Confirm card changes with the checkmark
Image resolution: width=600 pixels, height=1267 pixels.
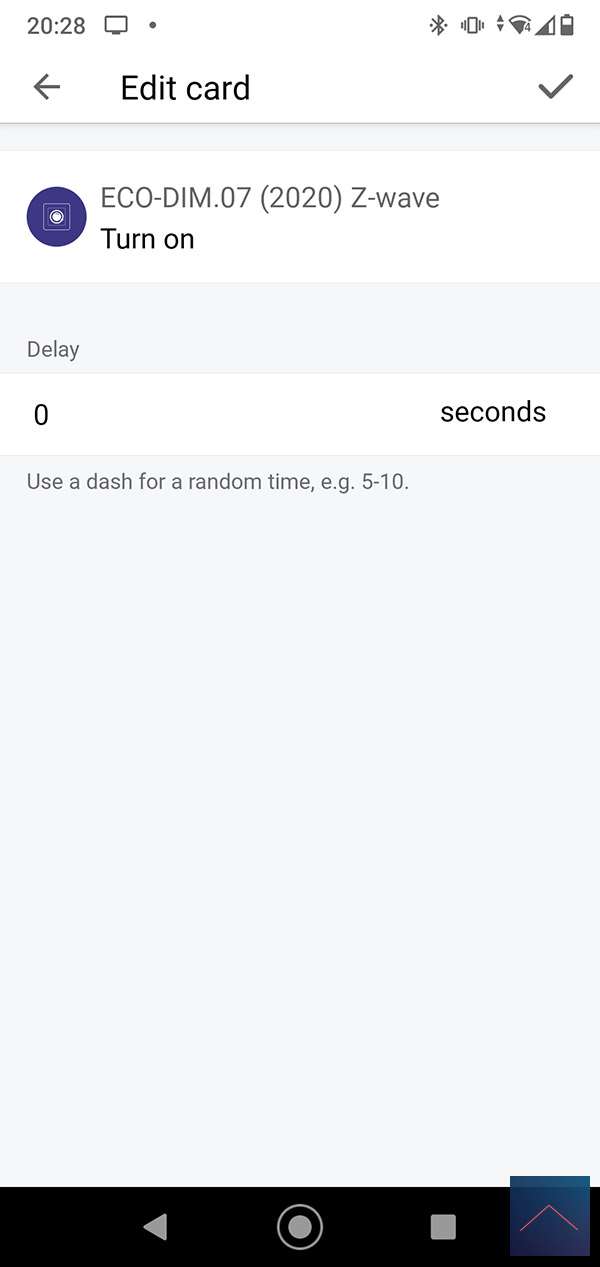click(x=555, y=87)
